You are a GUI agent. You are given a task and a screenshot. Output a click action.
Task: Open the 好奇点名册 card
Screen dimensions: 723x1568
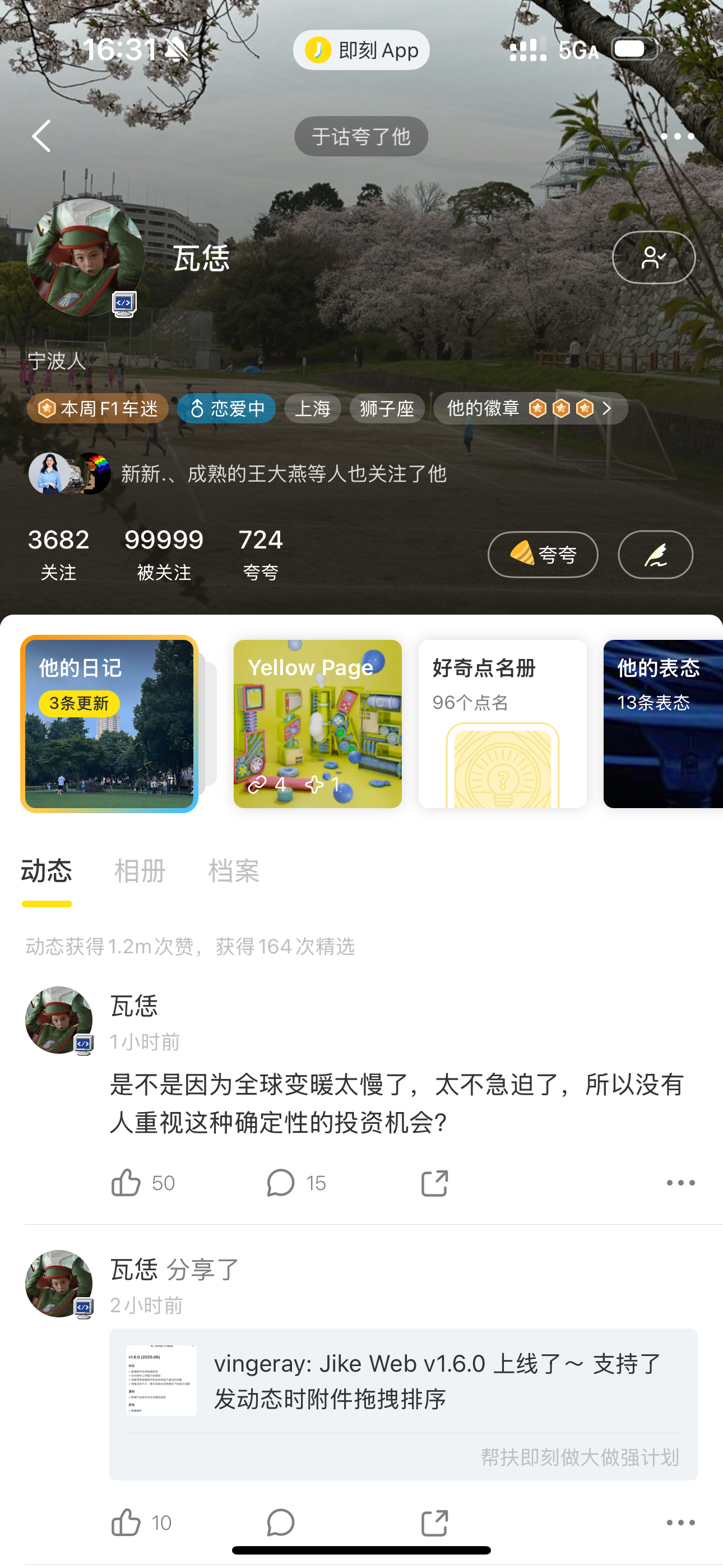[503, 724]
